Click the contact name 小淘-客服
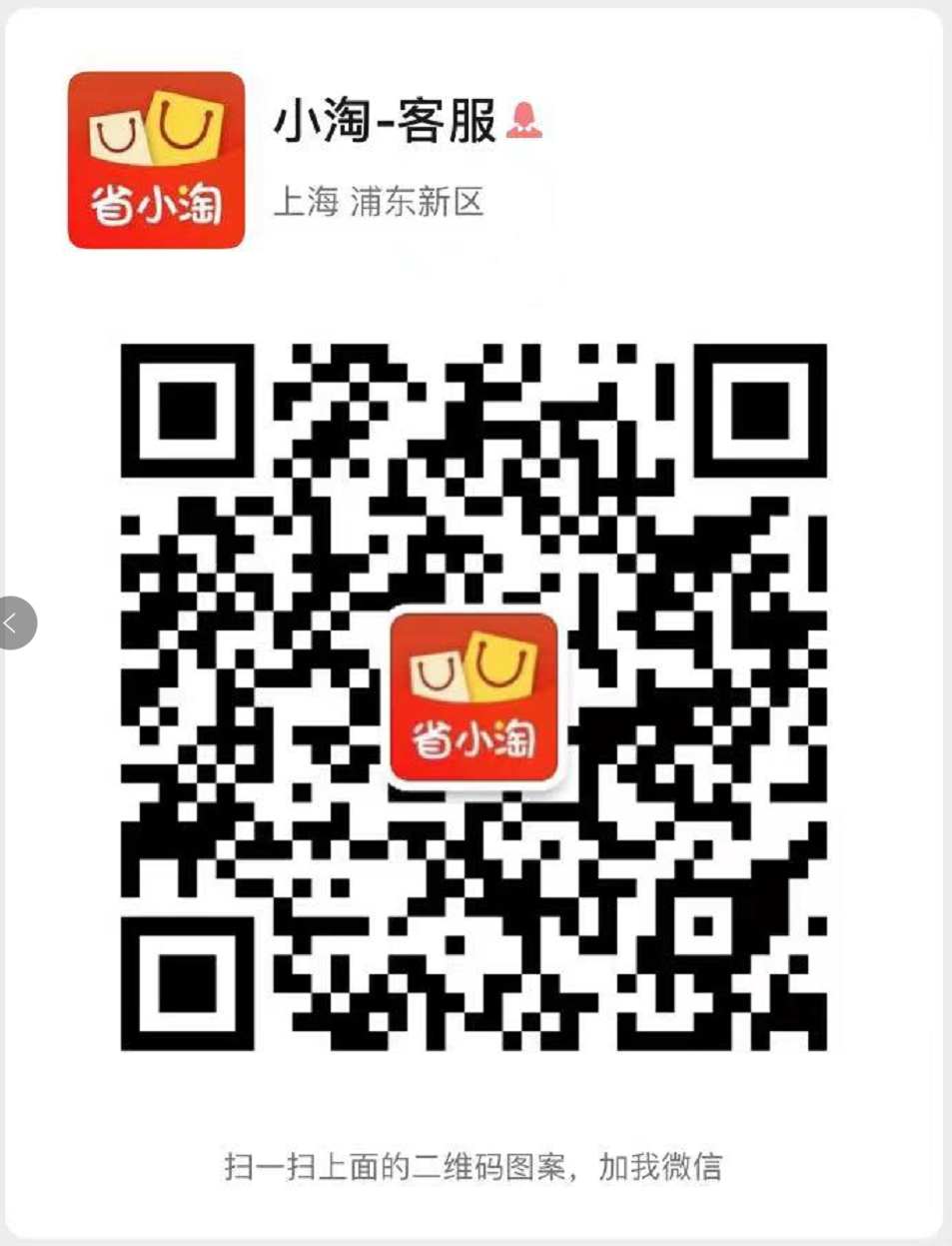952x1246 pixels. point(388,120)
